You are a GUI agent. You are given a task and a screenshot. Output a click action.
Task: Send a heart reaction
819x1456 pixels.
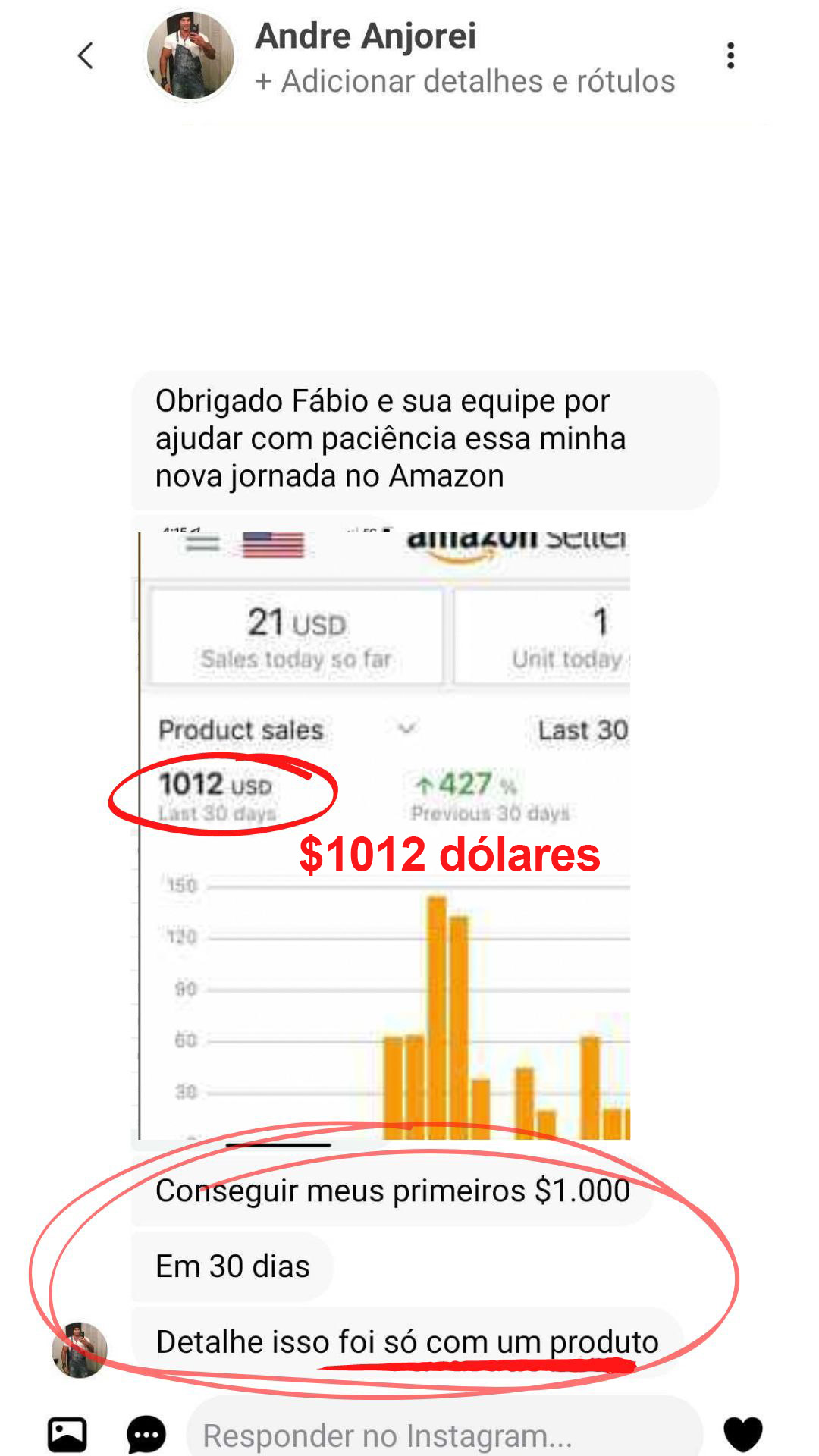point(742,1434)
